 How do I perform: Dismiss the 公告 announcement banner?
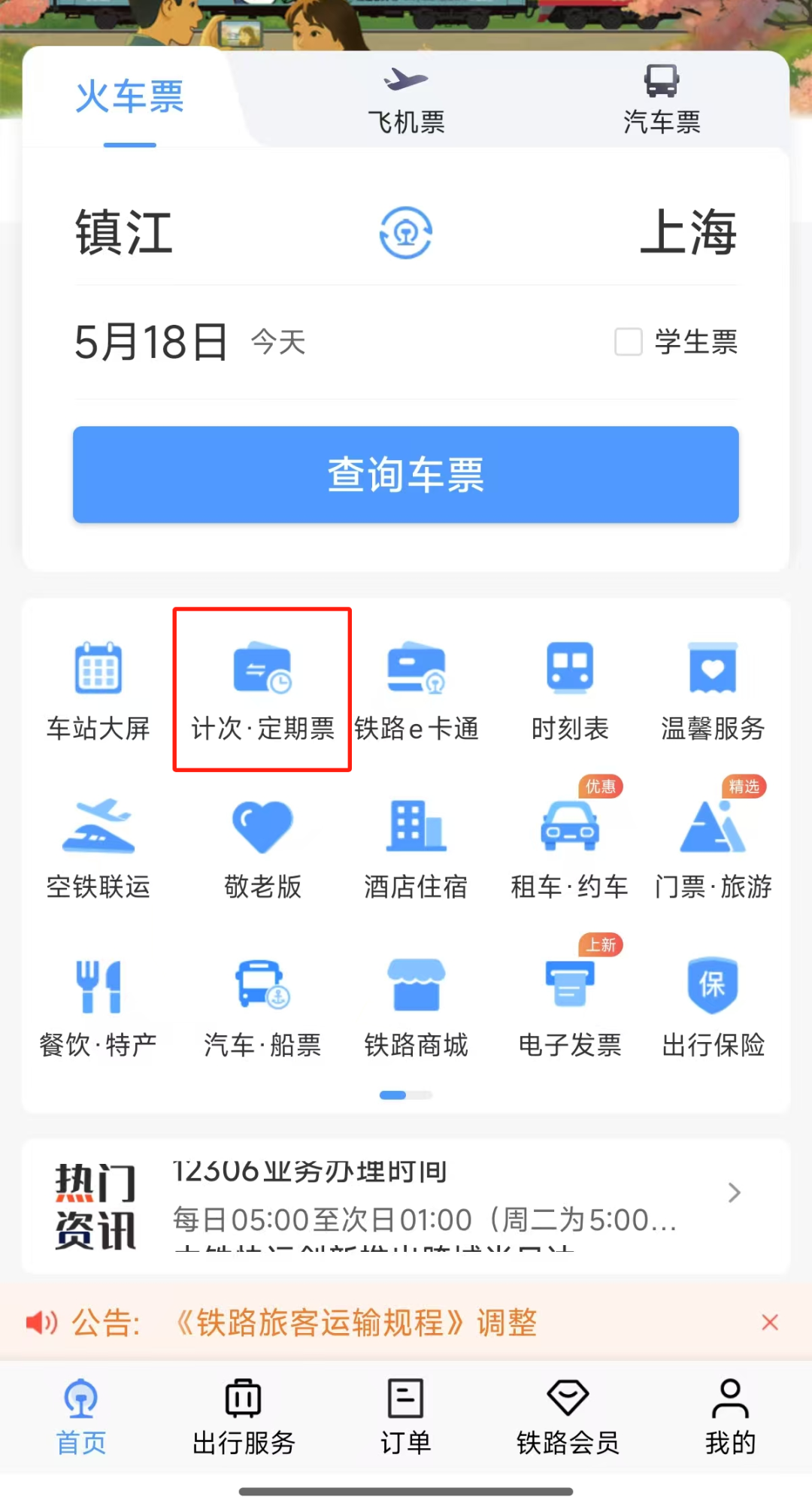770,1323
